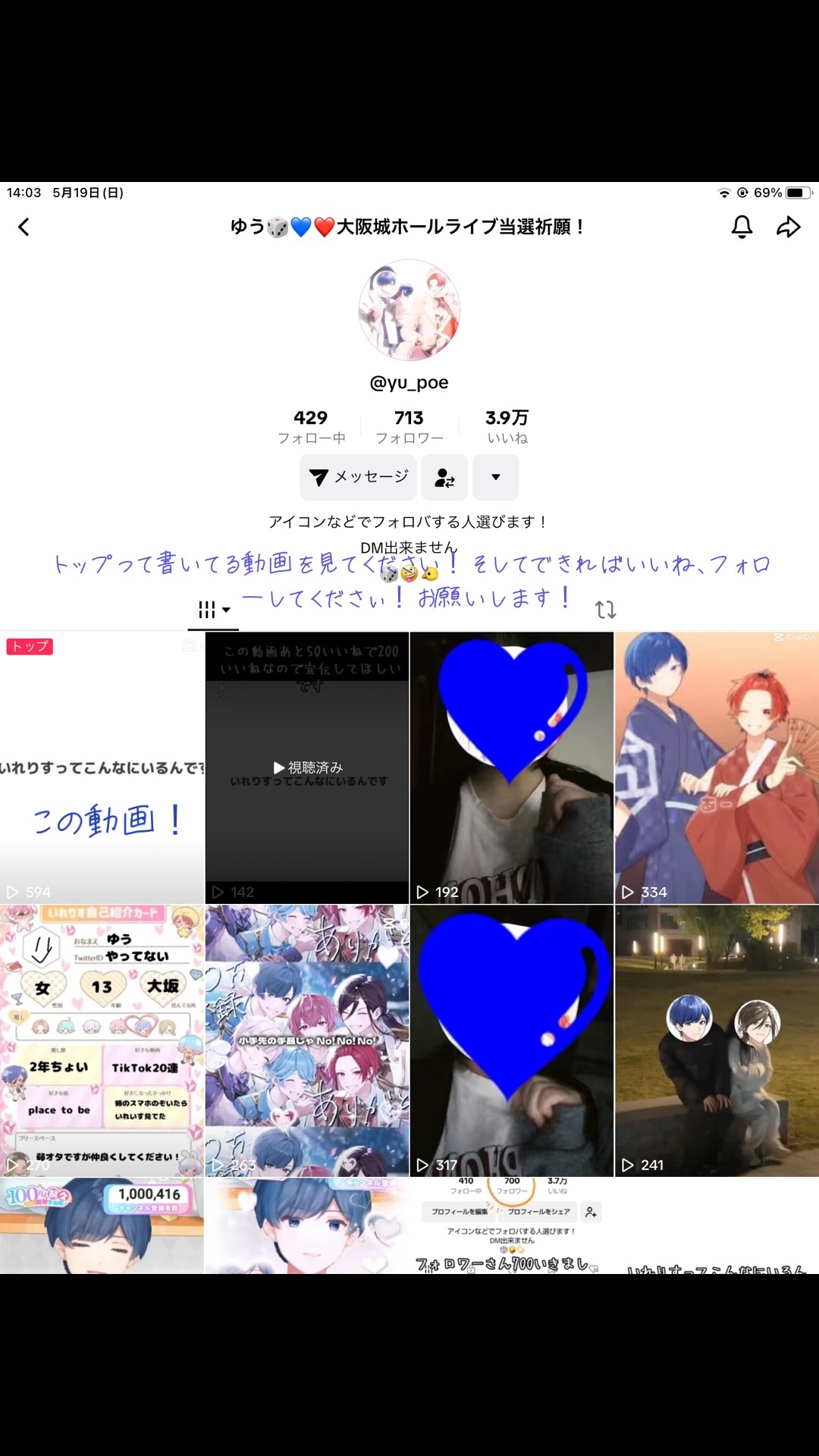Open the kimono illustration video with 334 views
The height and width of the screenshot is (1456, 819).
pos(717,767)
